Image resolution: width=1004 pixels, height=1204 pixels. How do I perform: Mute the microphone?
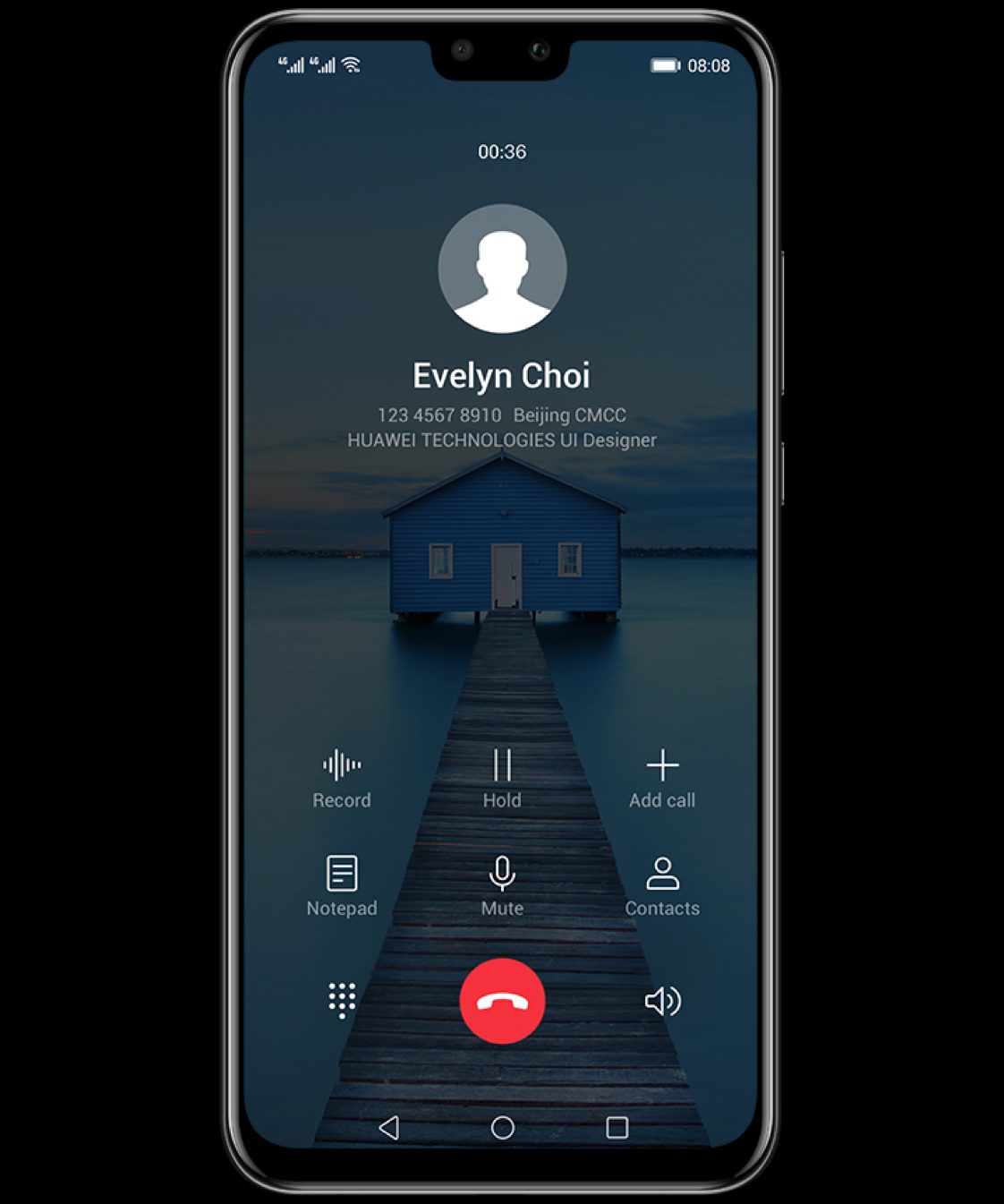coord(502,885)
